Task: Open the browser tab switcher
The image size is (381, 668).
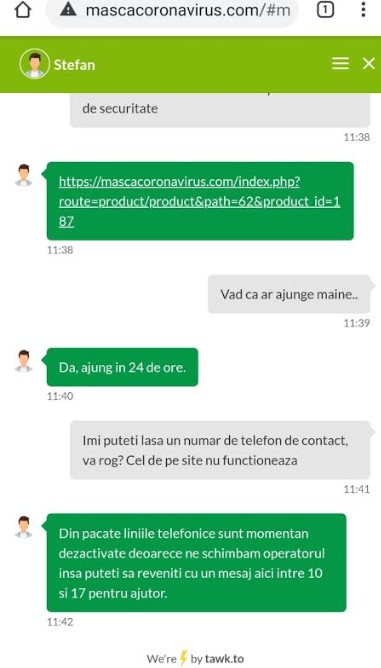Action: [325, 9]
